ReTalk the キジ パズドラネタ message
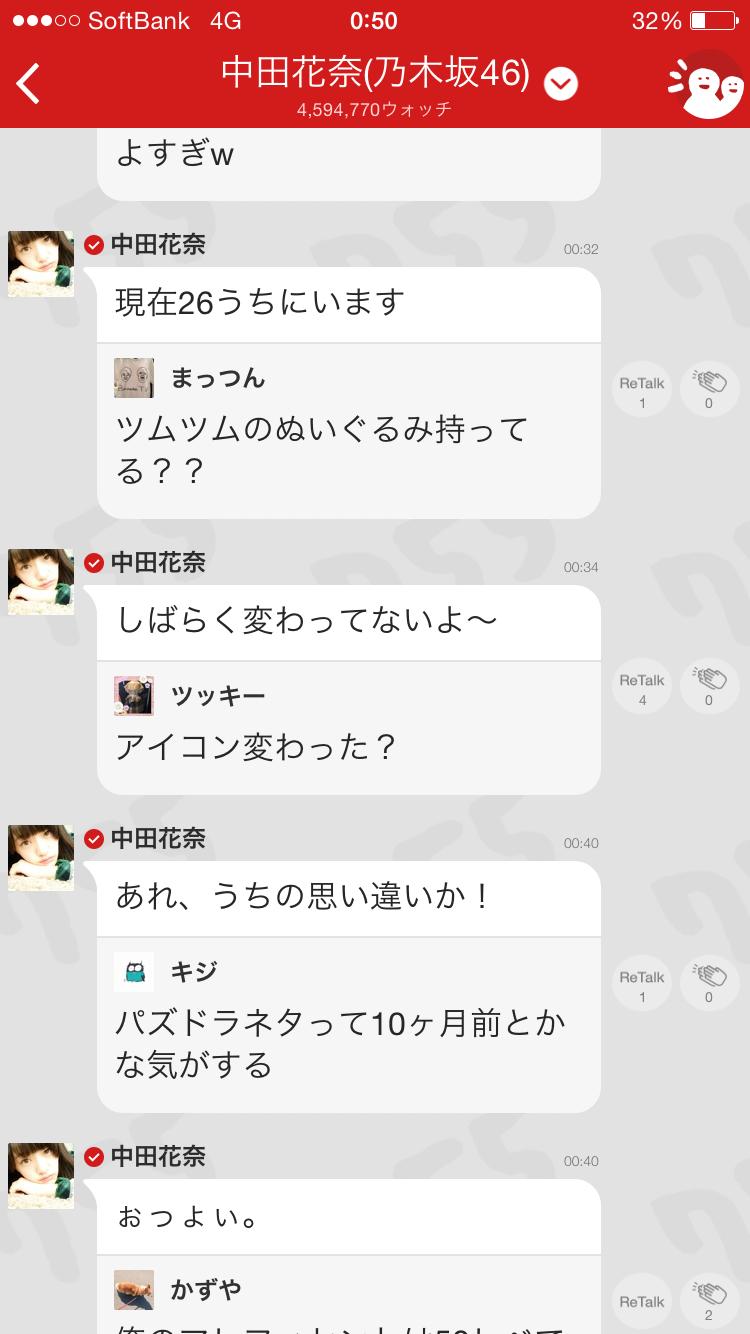This screenshot has width=750, height=1334. click(x=642, y=984)
